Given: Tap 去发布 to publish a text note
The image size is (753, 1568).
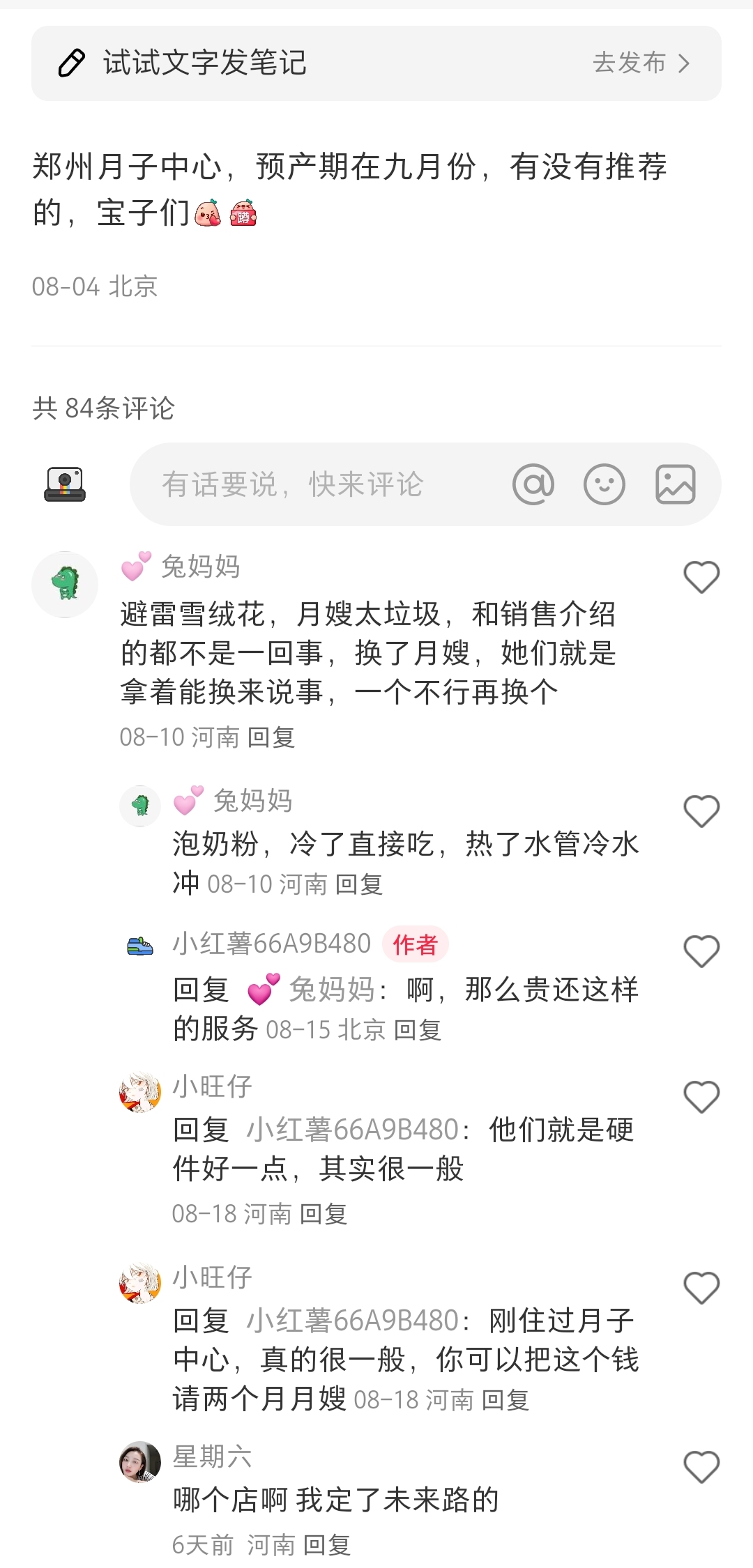Looking at the screenshot, I should 640,63.
